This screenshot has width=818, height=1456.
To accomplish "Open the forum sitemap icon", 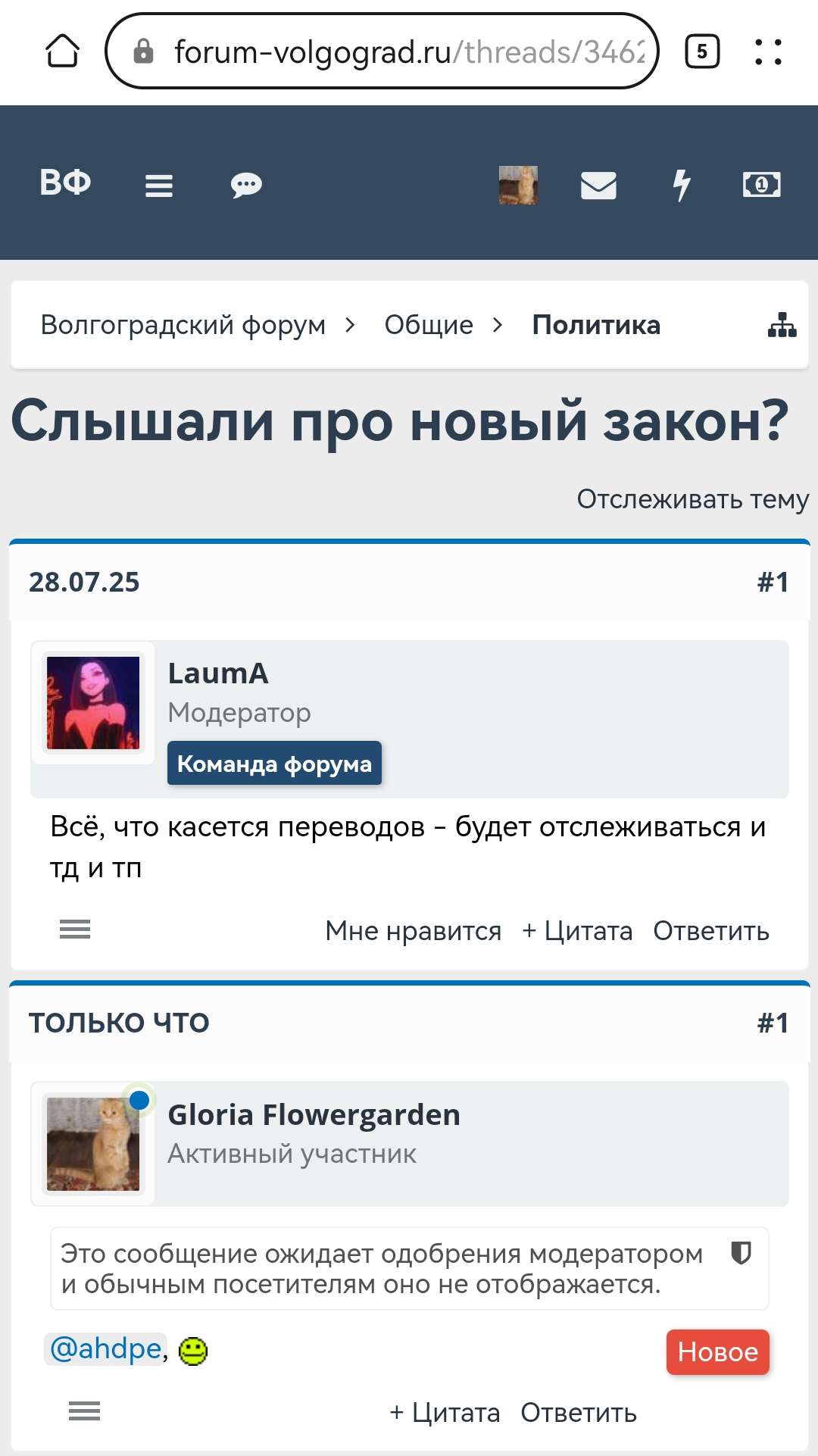I will (x=782, y=325).
